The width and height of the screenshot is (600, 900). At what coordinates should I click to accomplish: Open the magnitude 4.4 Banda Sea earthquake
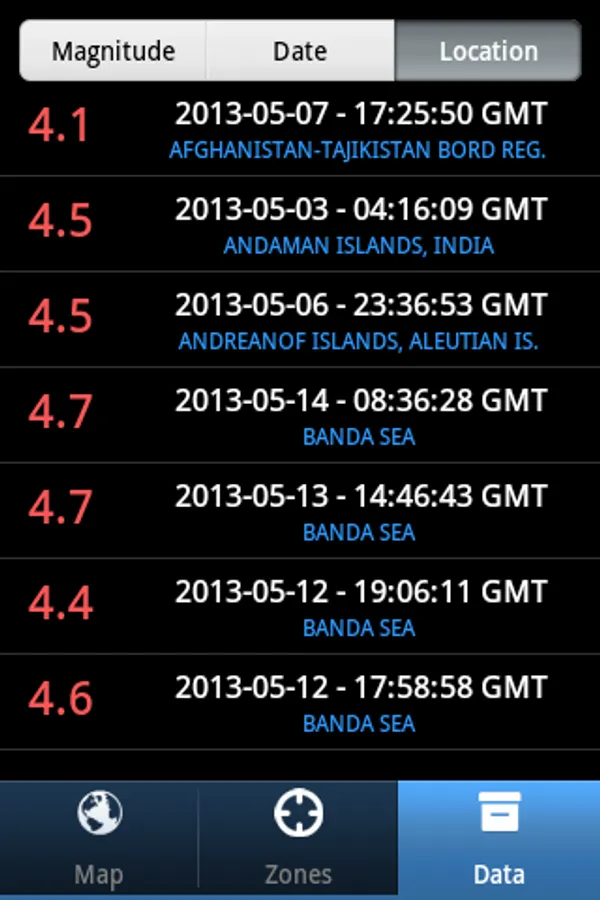(300, 607)
